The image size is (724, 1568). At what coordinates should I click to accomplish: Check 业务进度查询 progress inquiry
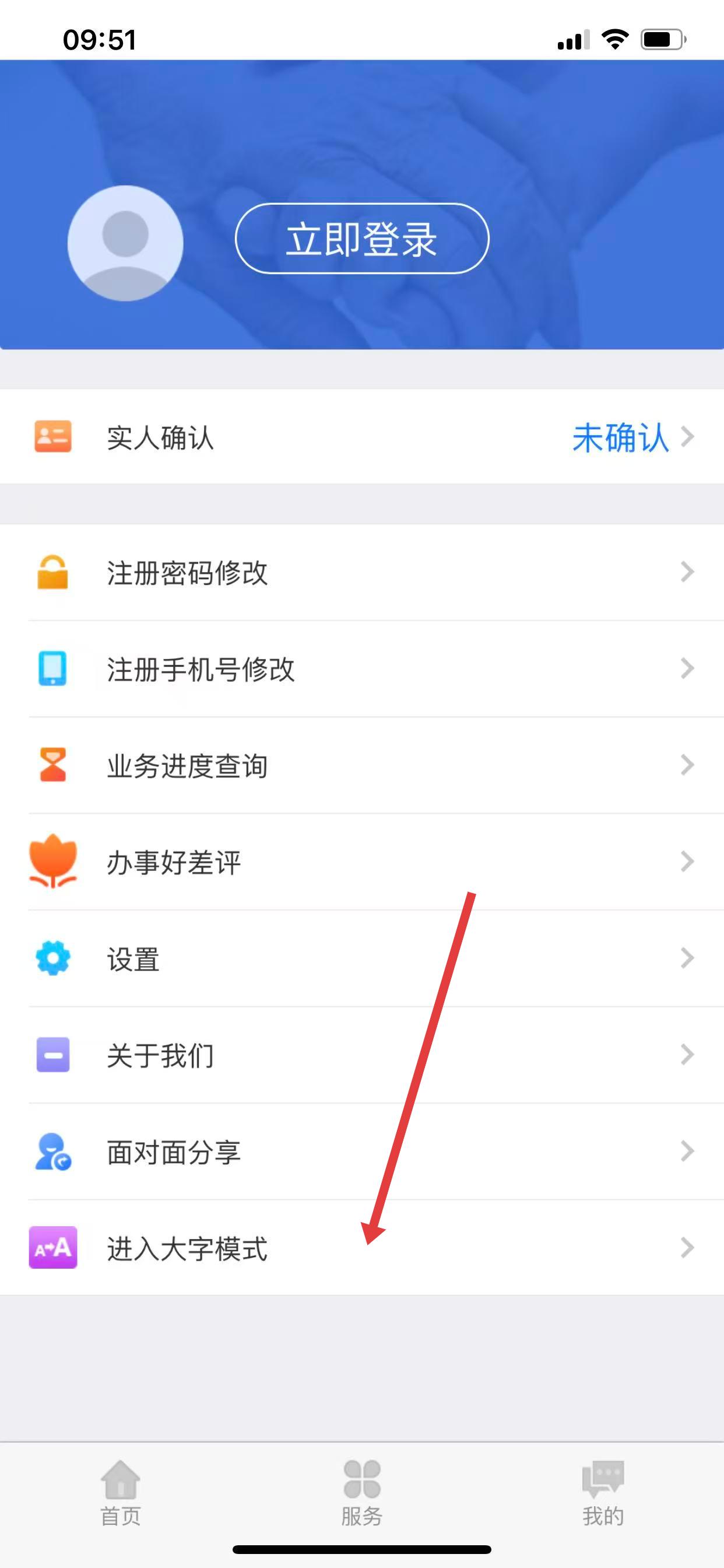click(x=362, y=765)
